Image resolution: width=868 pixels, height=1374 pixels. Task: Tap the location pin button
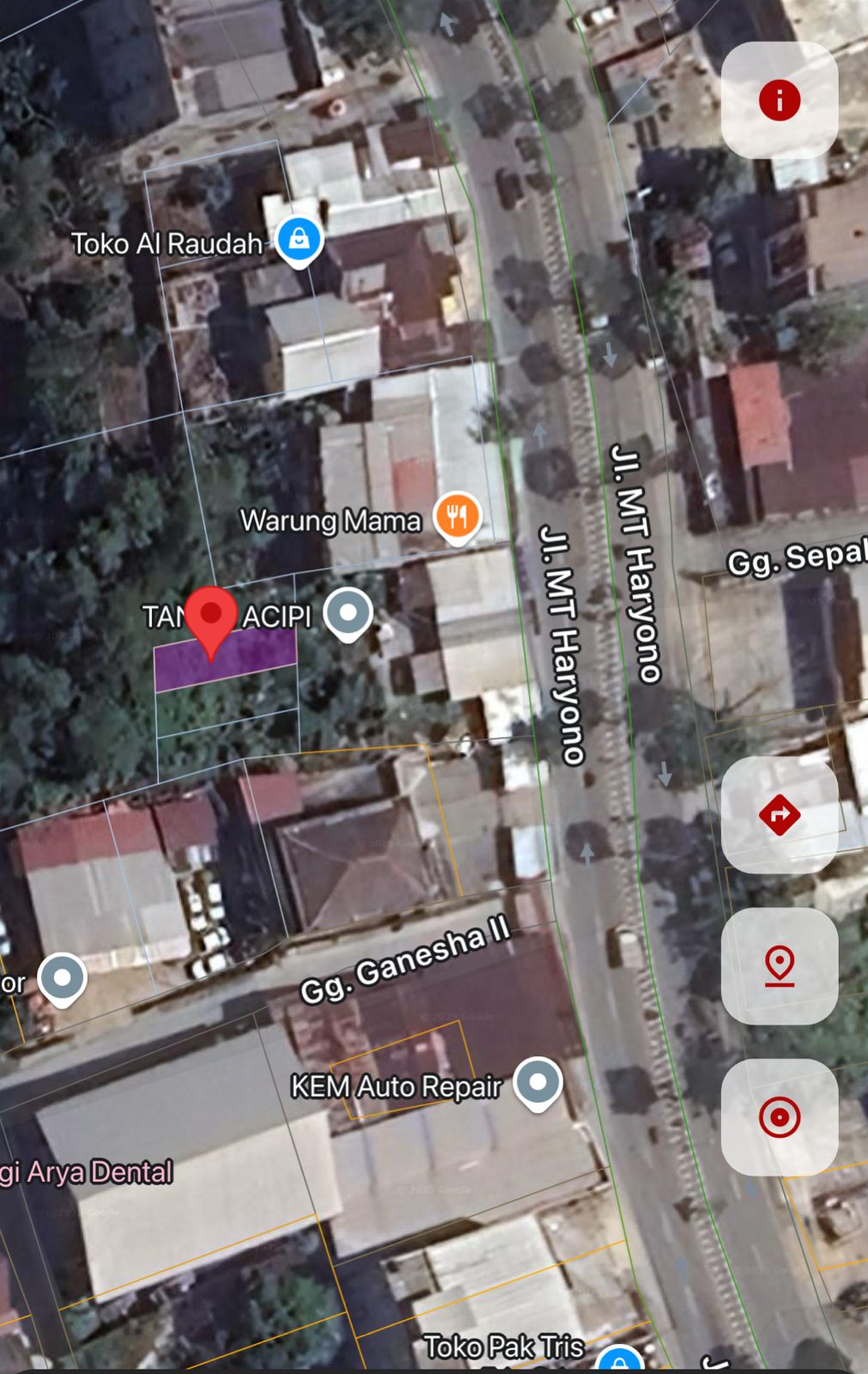click(x=779, y=965)
